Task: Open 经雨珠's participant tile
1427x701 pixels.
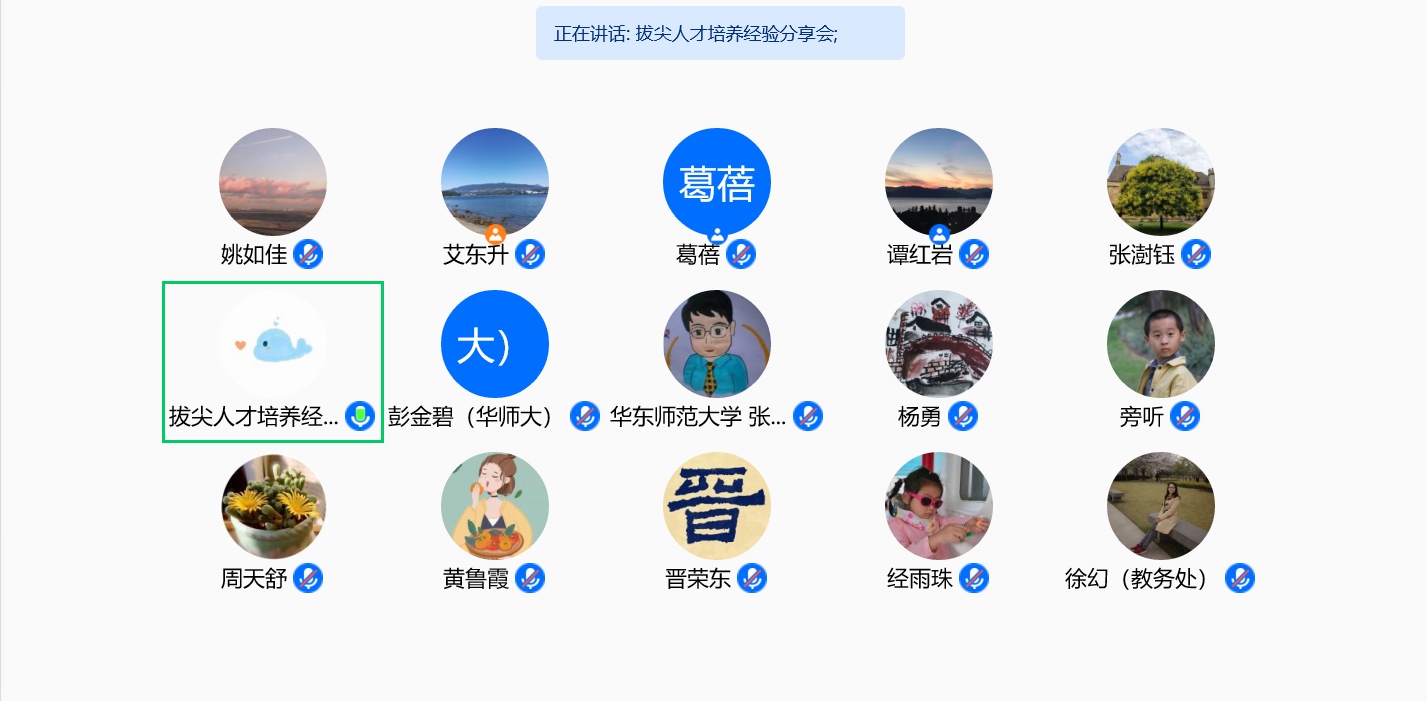Action: 938,506
